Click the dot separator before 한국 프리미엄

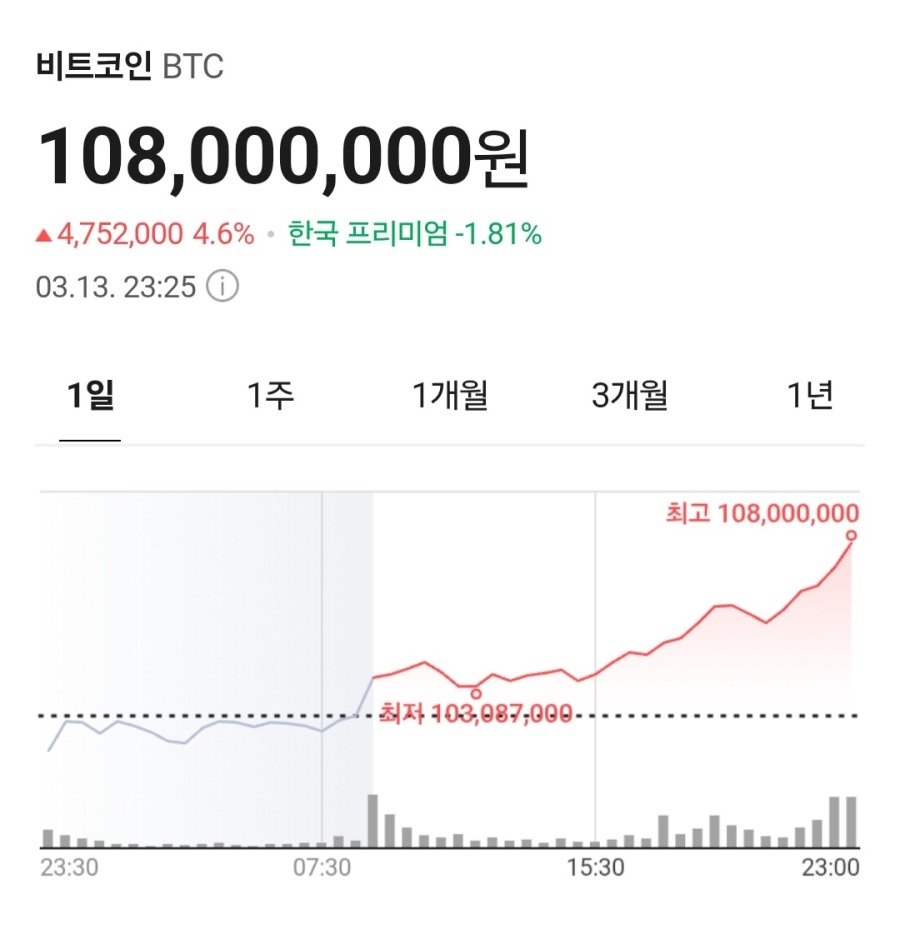pos(271,233)
